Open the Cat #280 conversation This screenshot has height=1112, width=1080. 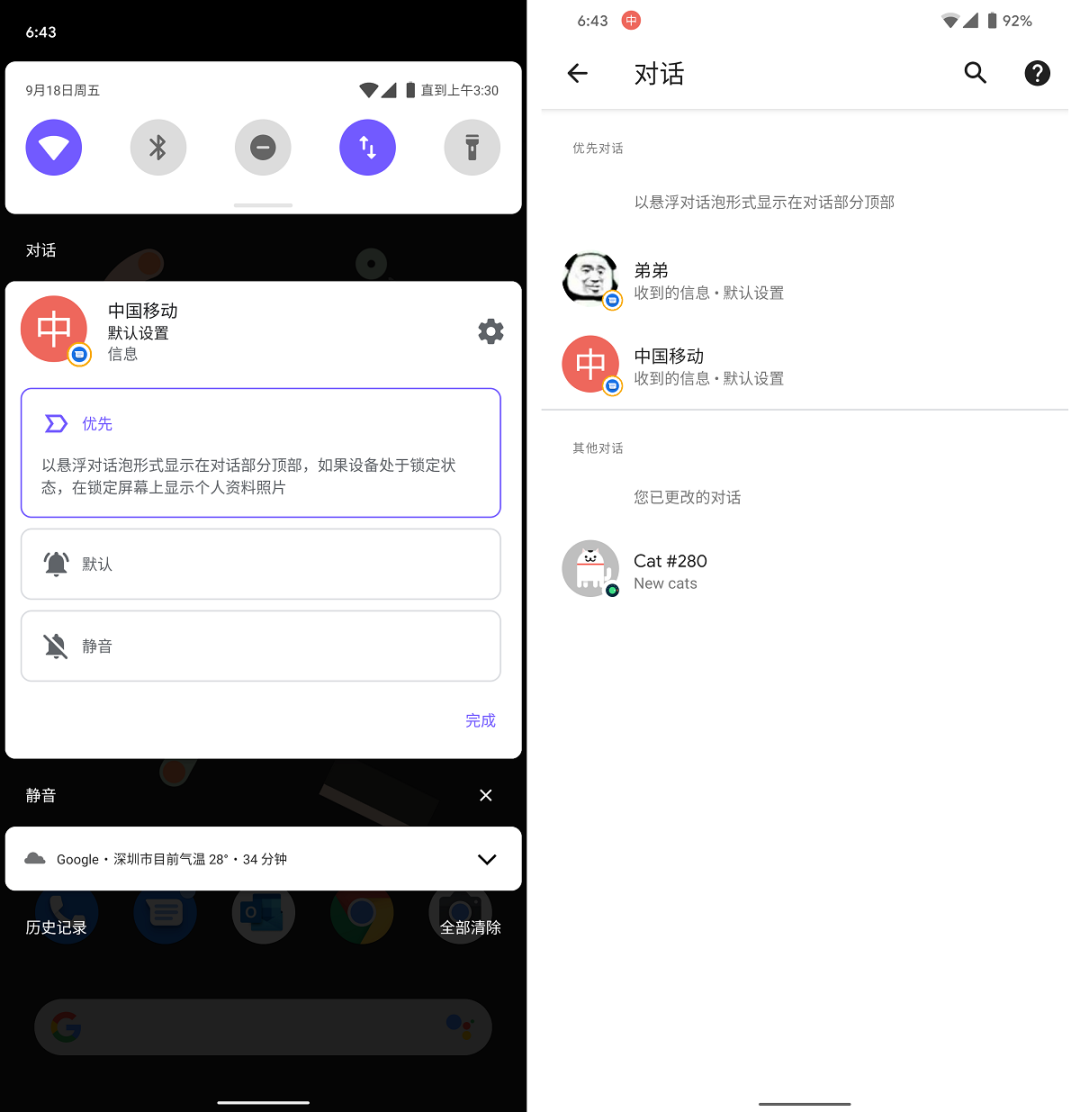[804, 571]
